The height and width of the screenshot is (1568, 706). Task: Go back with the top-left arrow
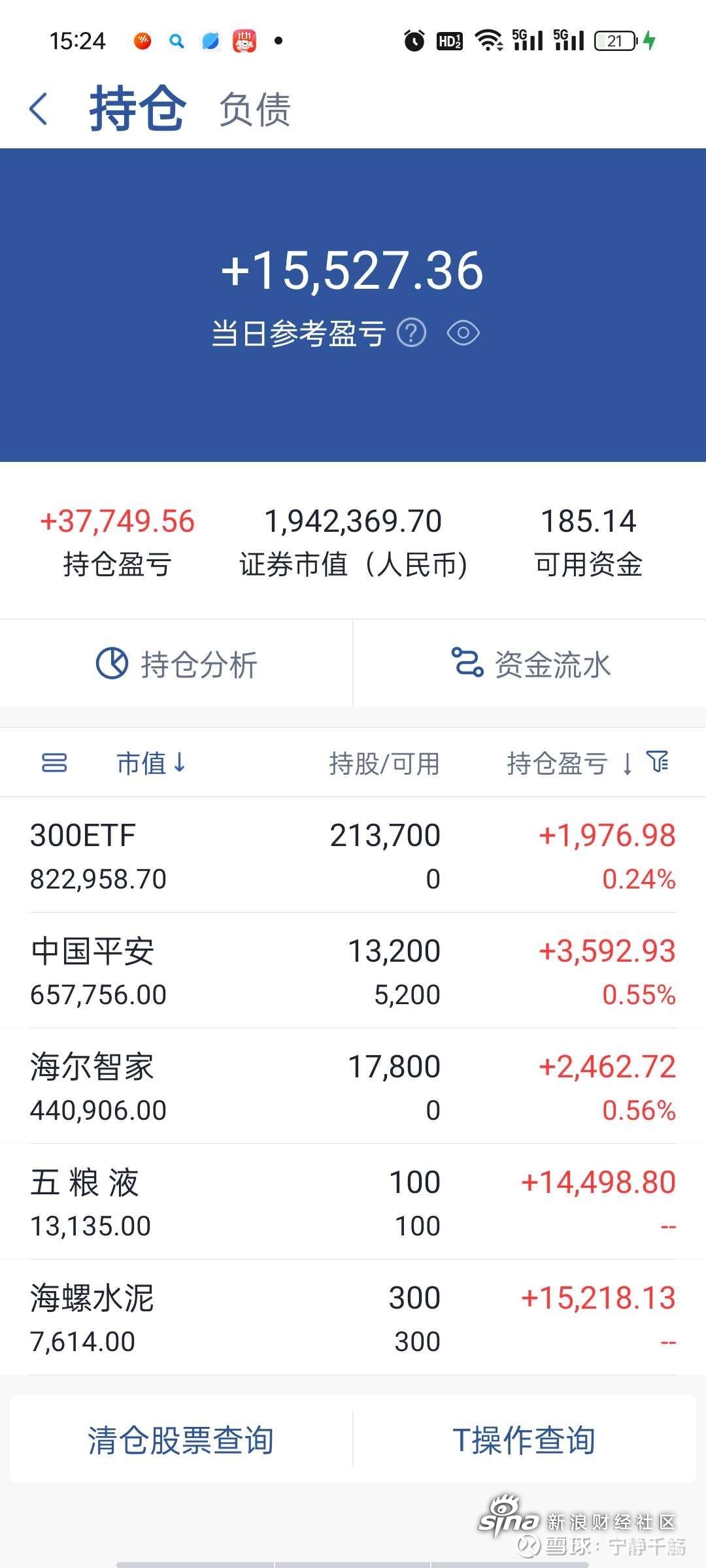tap(39, 108)
